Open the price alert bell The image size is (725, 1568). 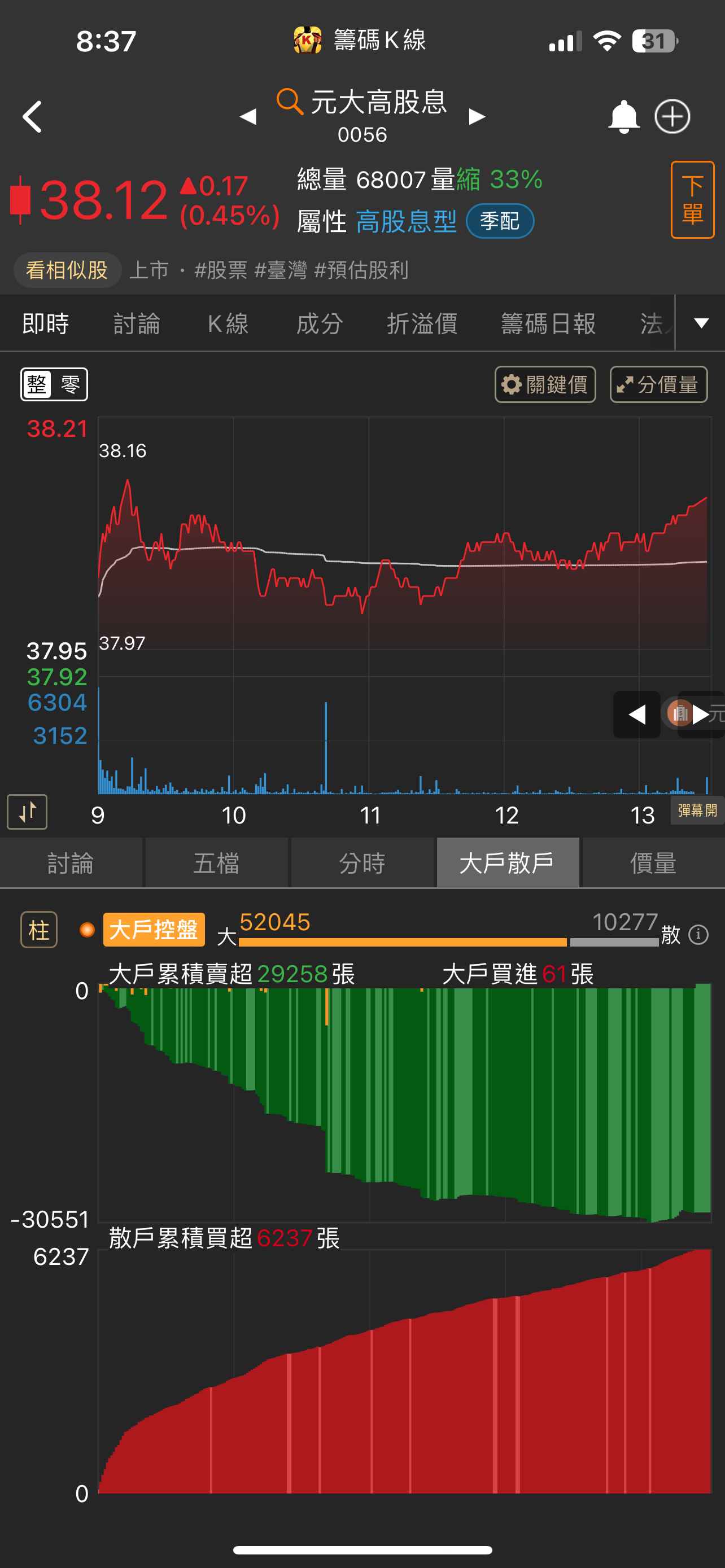[623, 116]
